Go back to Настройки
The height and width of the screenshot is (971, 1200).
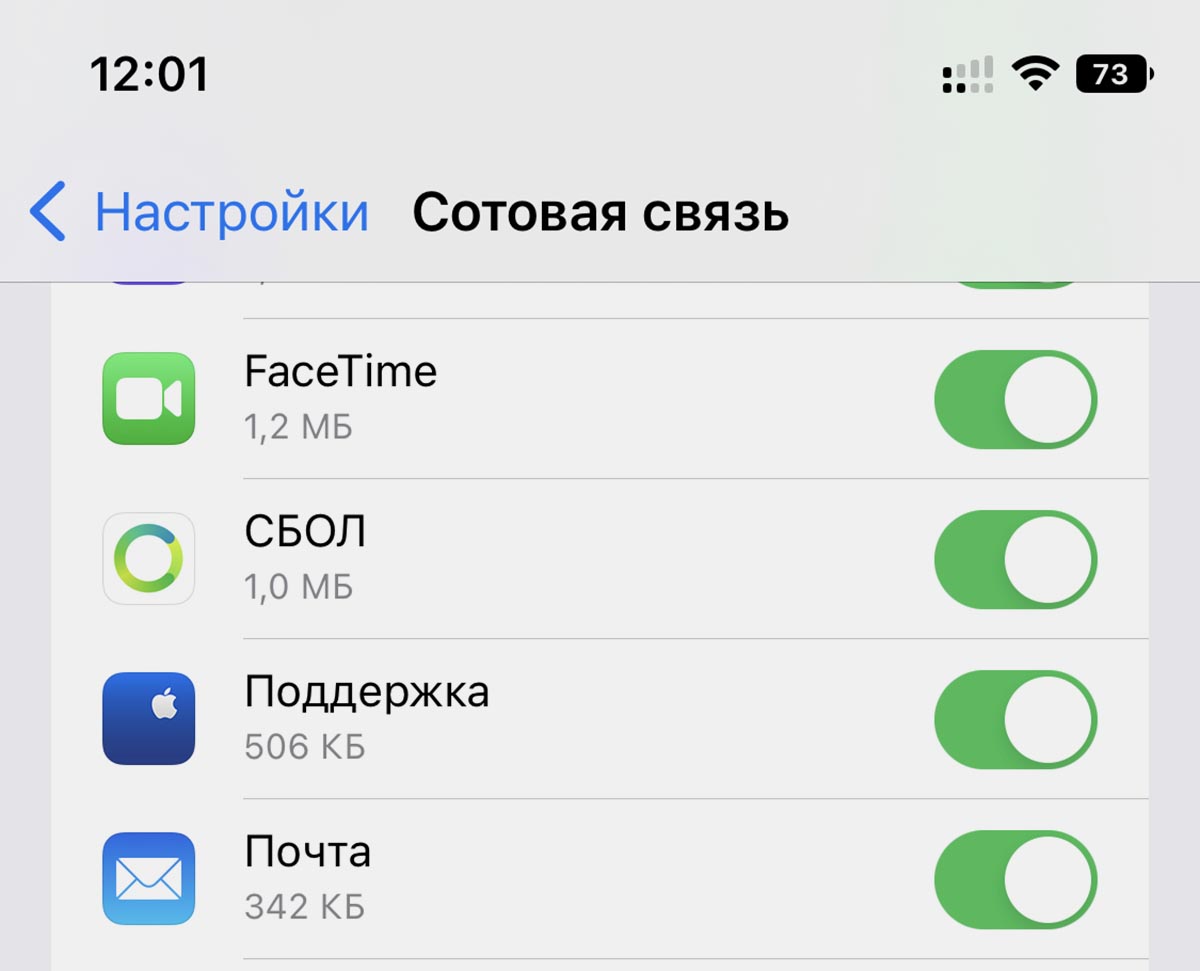tap(200, 212)
